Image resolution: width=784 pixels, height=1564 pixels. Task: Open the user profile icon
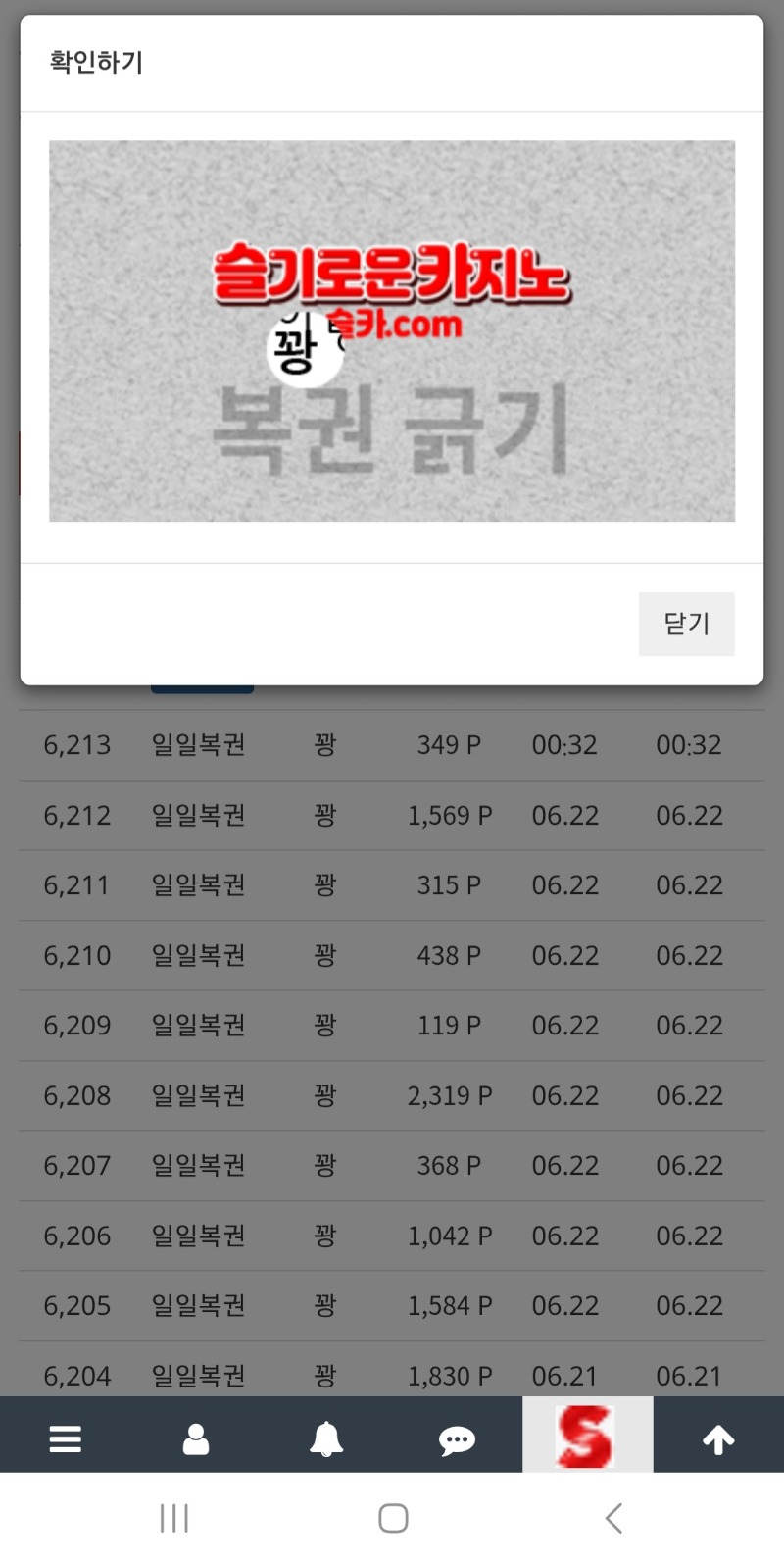(196, 1438)
